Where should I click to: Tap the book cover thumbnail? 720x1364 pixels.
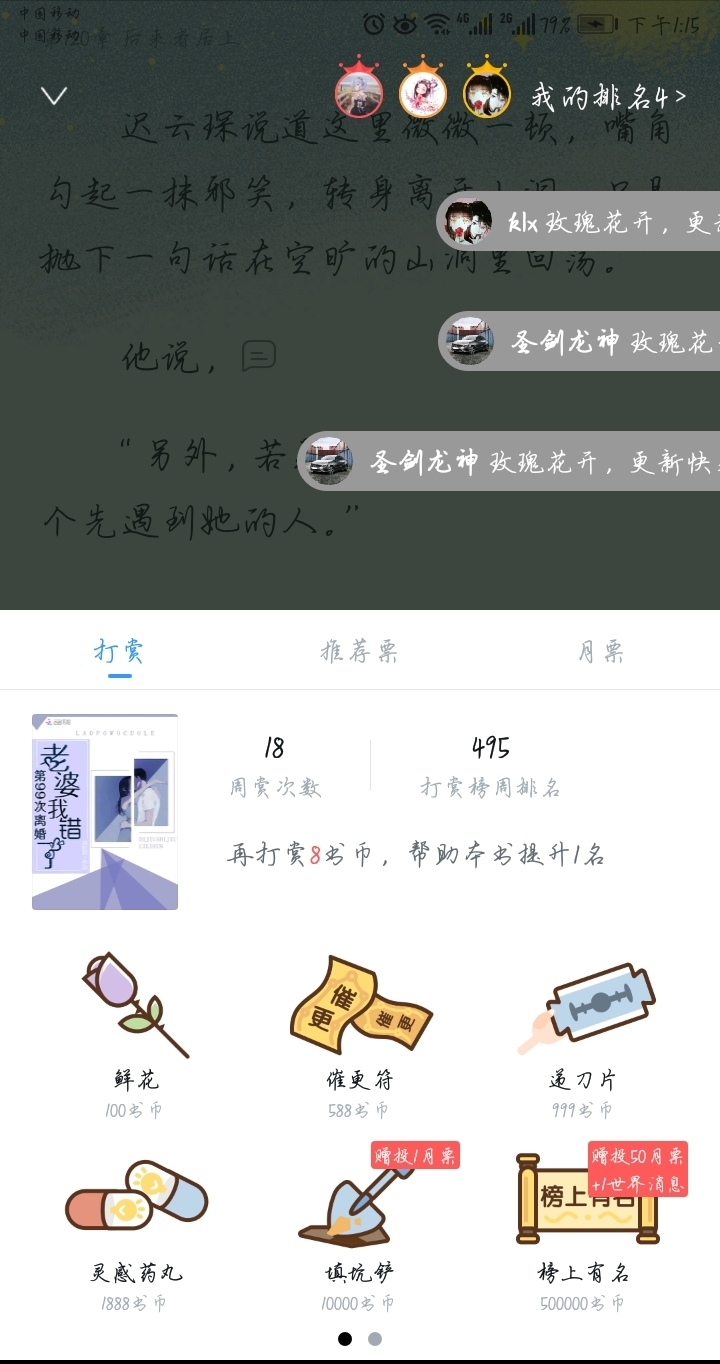click(105, 812)
